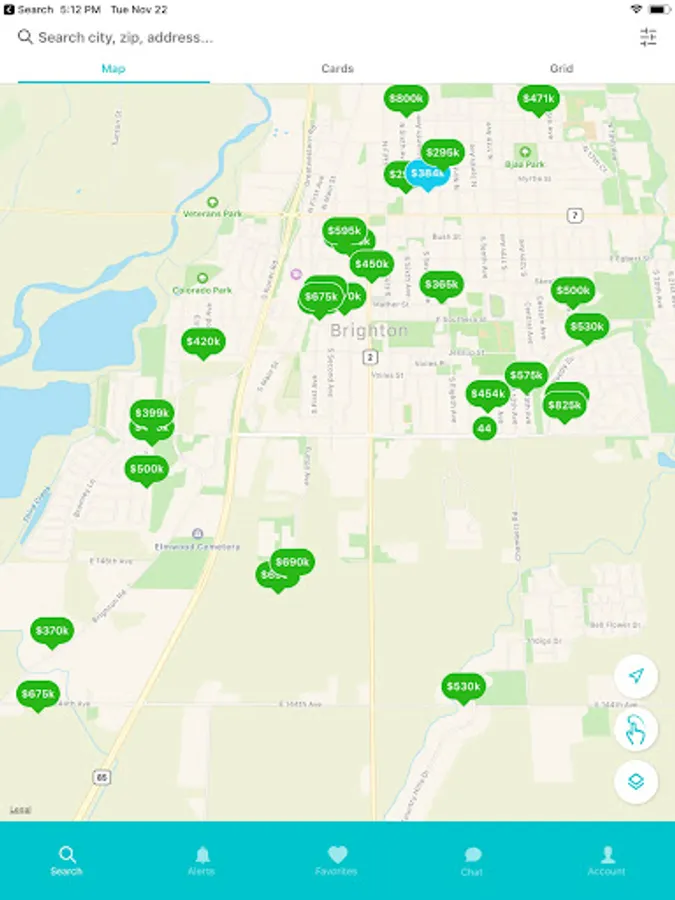Switch to the Cards view
The height and width of the screenshot is (900, 675).
[337, 69]
